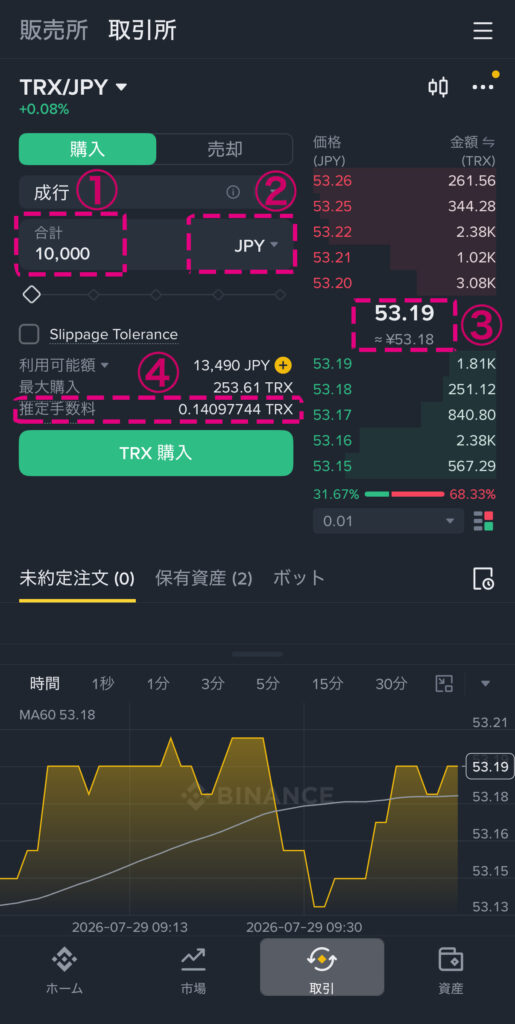Select the 15分 chart interval
The image size is (515, 1024).
pyautogui.click(x=327, y=684)
